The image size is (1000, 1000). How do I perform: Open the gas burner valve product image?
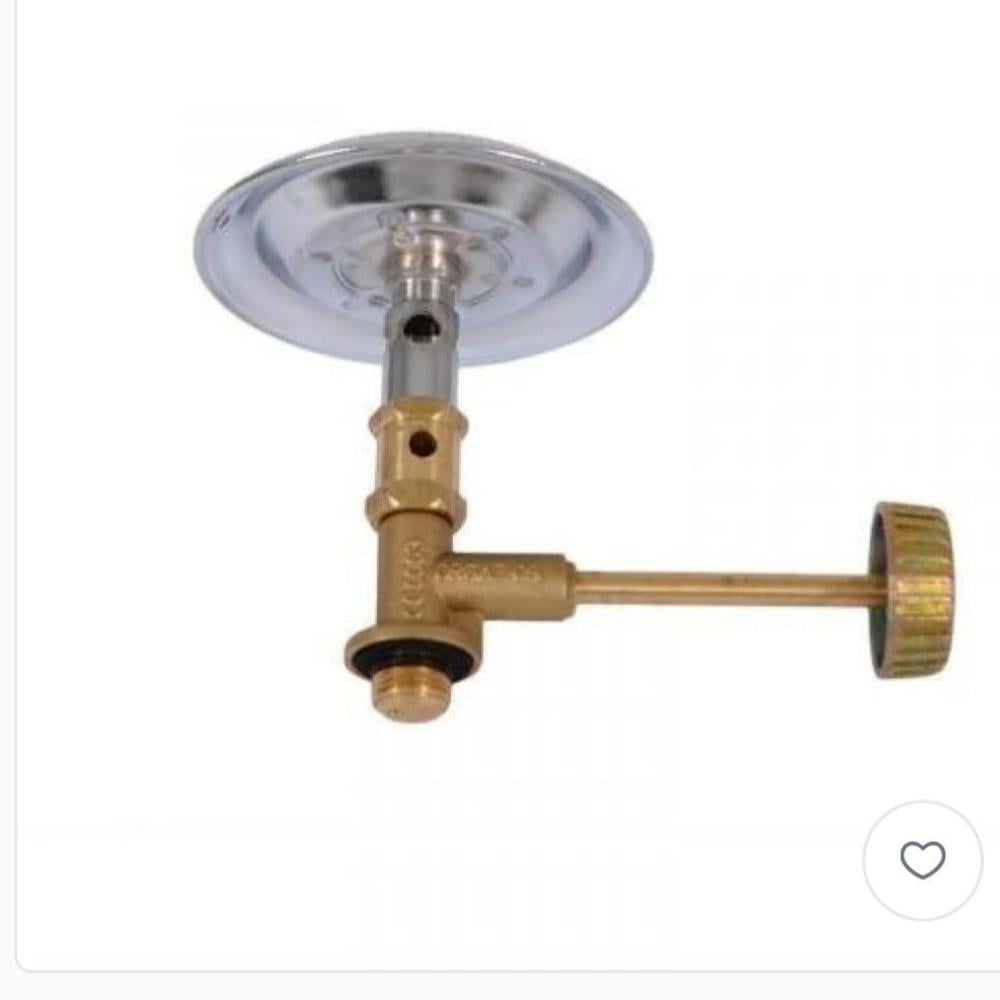pyautogui.click(x=500, y=430)
